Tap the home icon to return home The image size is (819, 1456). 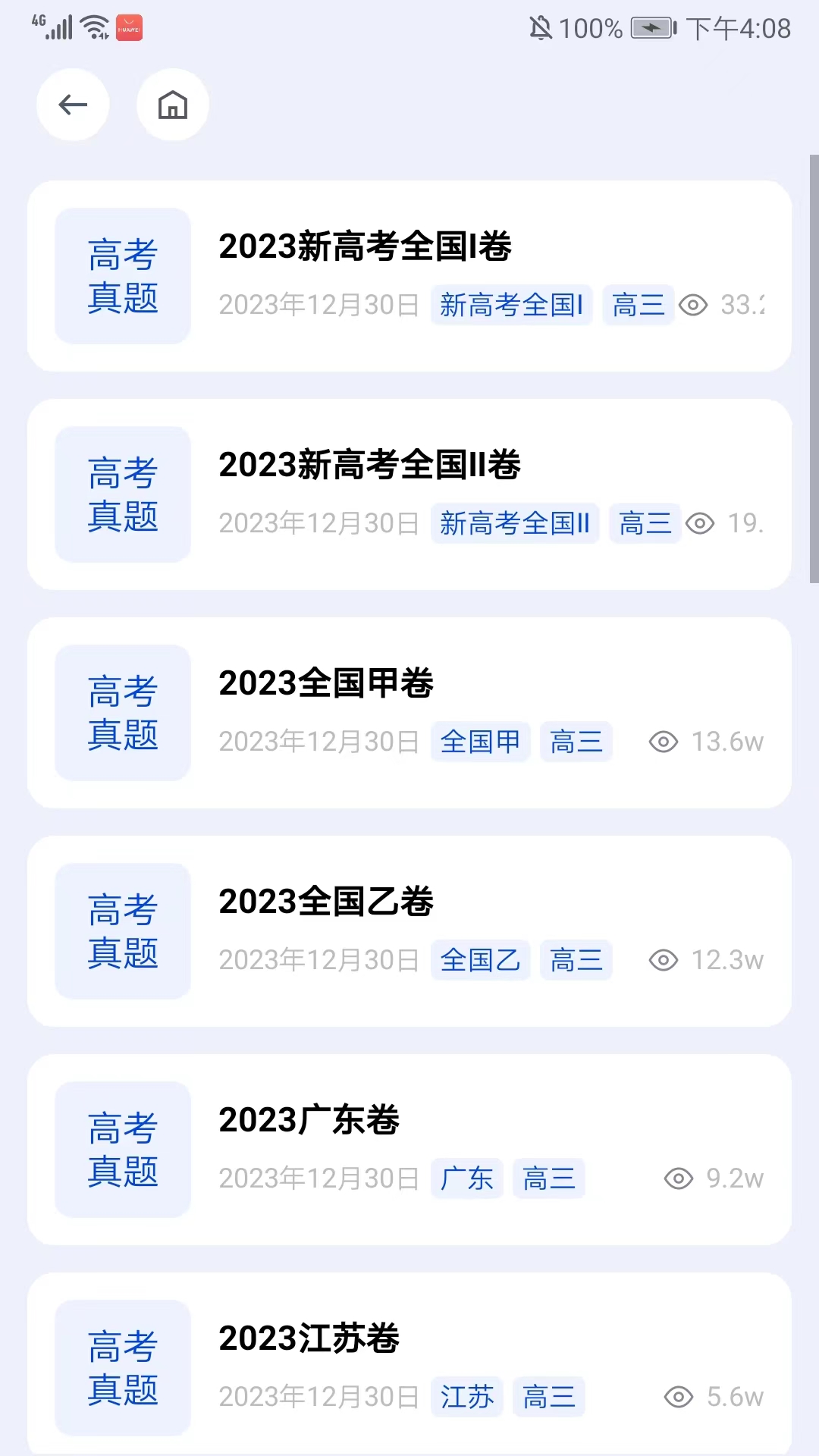[x=171, y=105]
